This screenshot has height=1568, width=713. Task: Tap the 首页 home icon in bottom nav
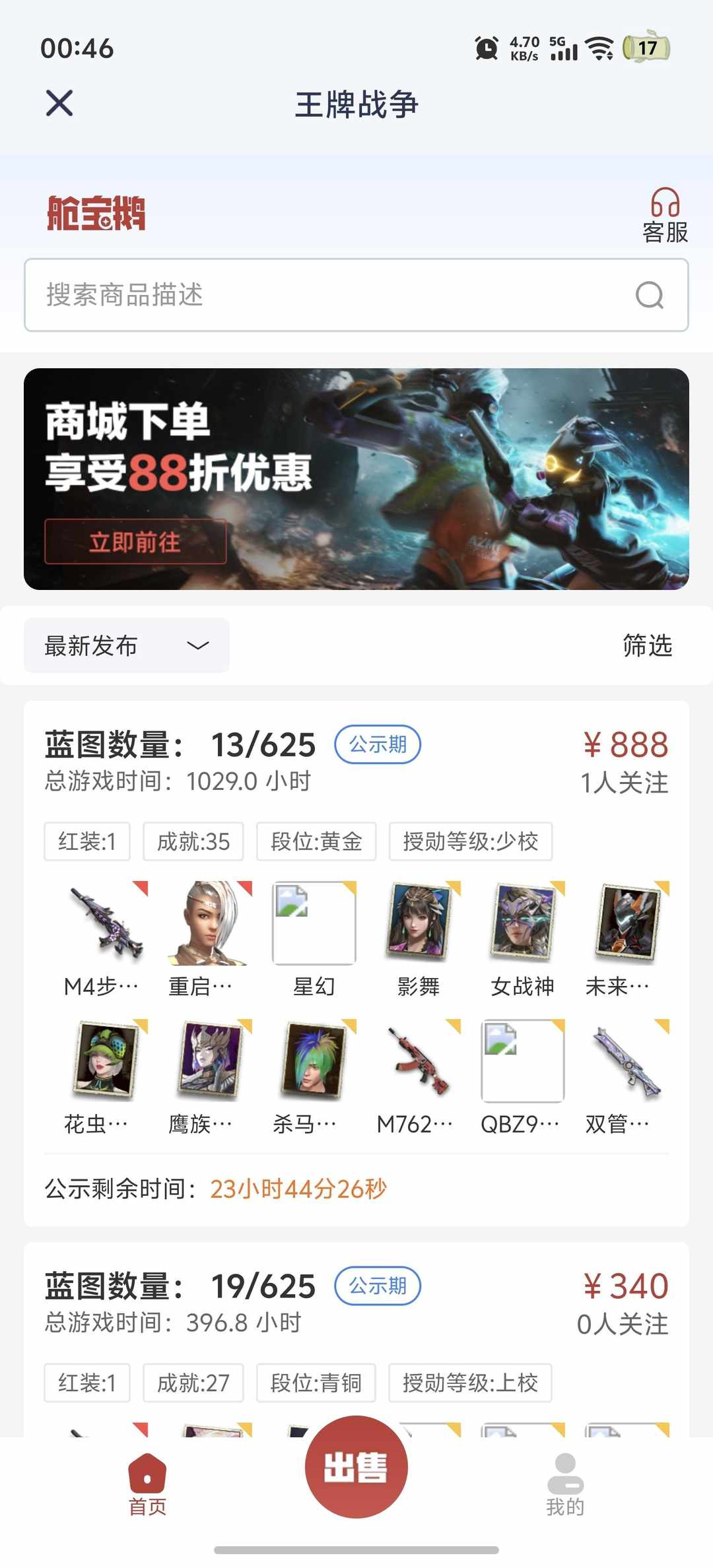147,1466
